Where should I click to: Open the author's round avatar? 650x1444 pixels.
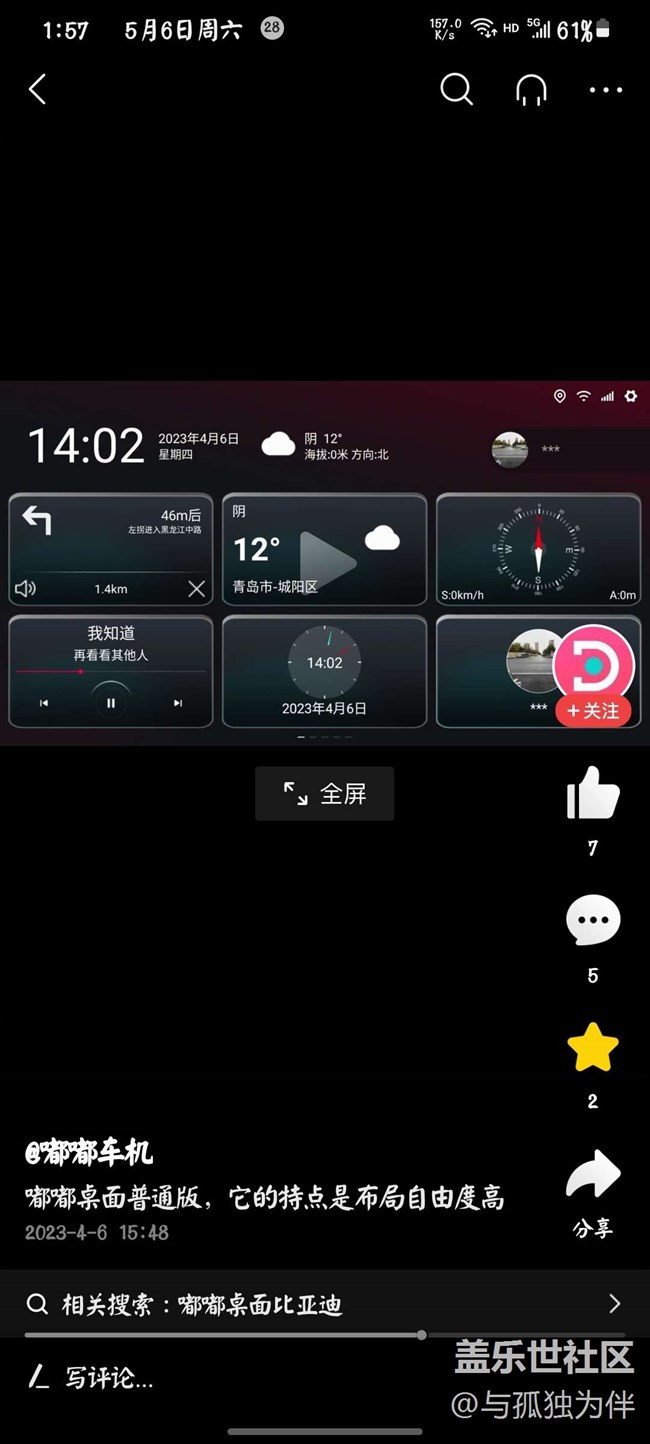(594, 662)
